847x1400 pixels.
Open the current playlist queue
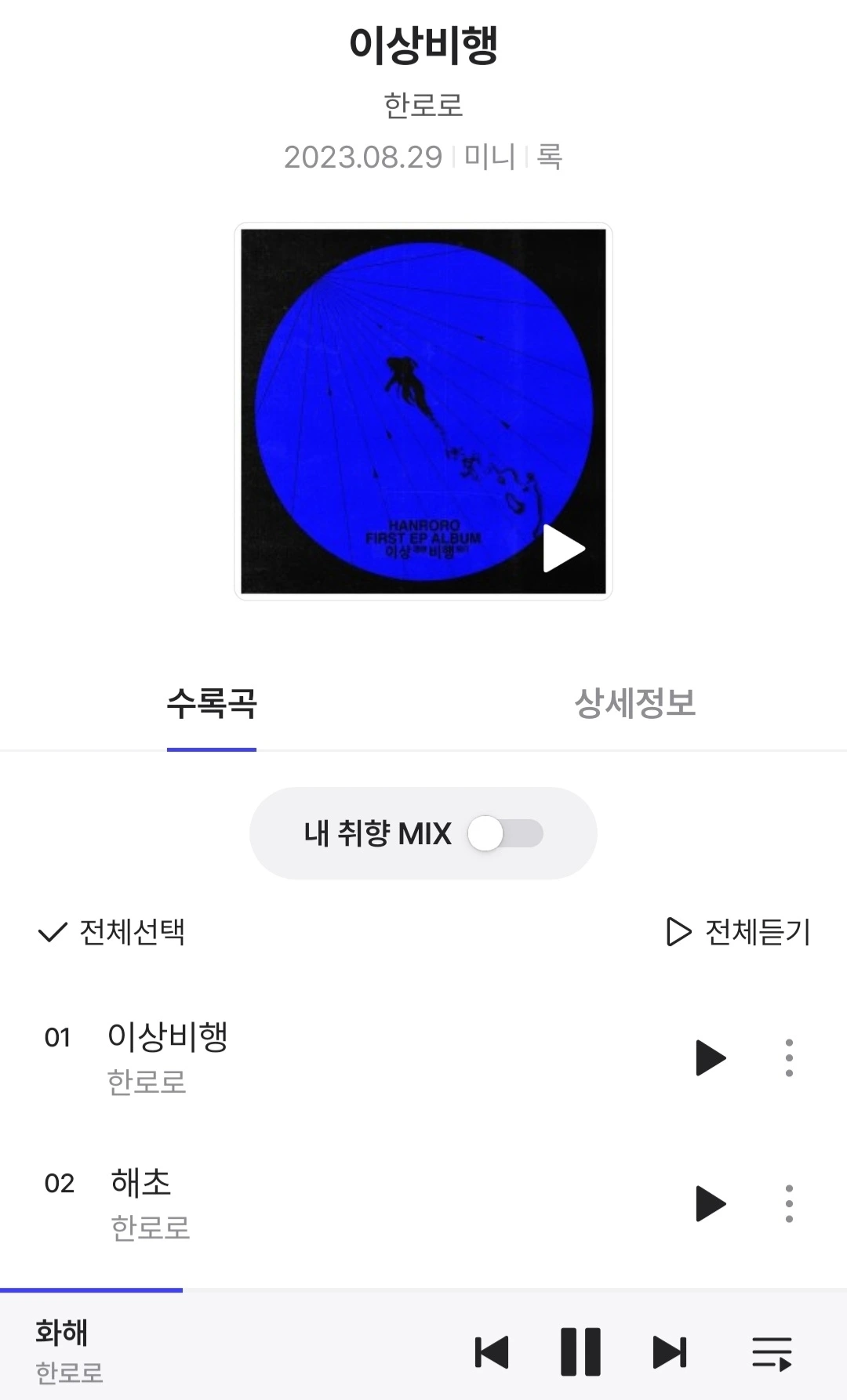point(772,1353)
